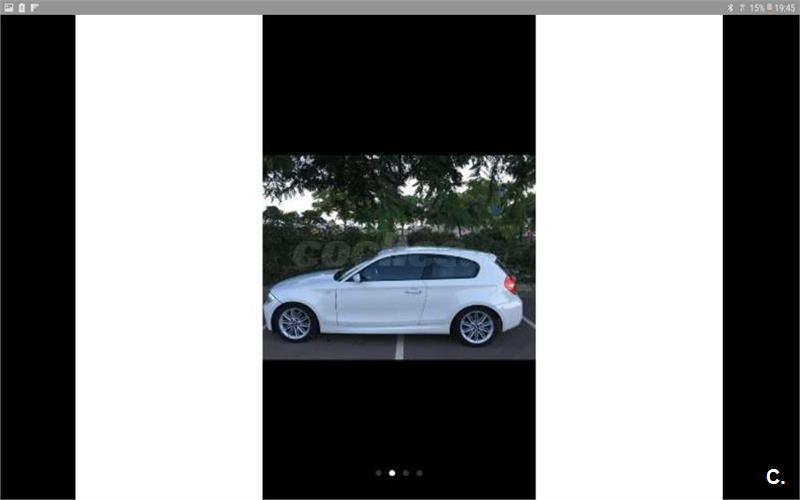The image size is (800, 500).
Task: Tap the white car photo in the gallery
Action: click(398, 257)
